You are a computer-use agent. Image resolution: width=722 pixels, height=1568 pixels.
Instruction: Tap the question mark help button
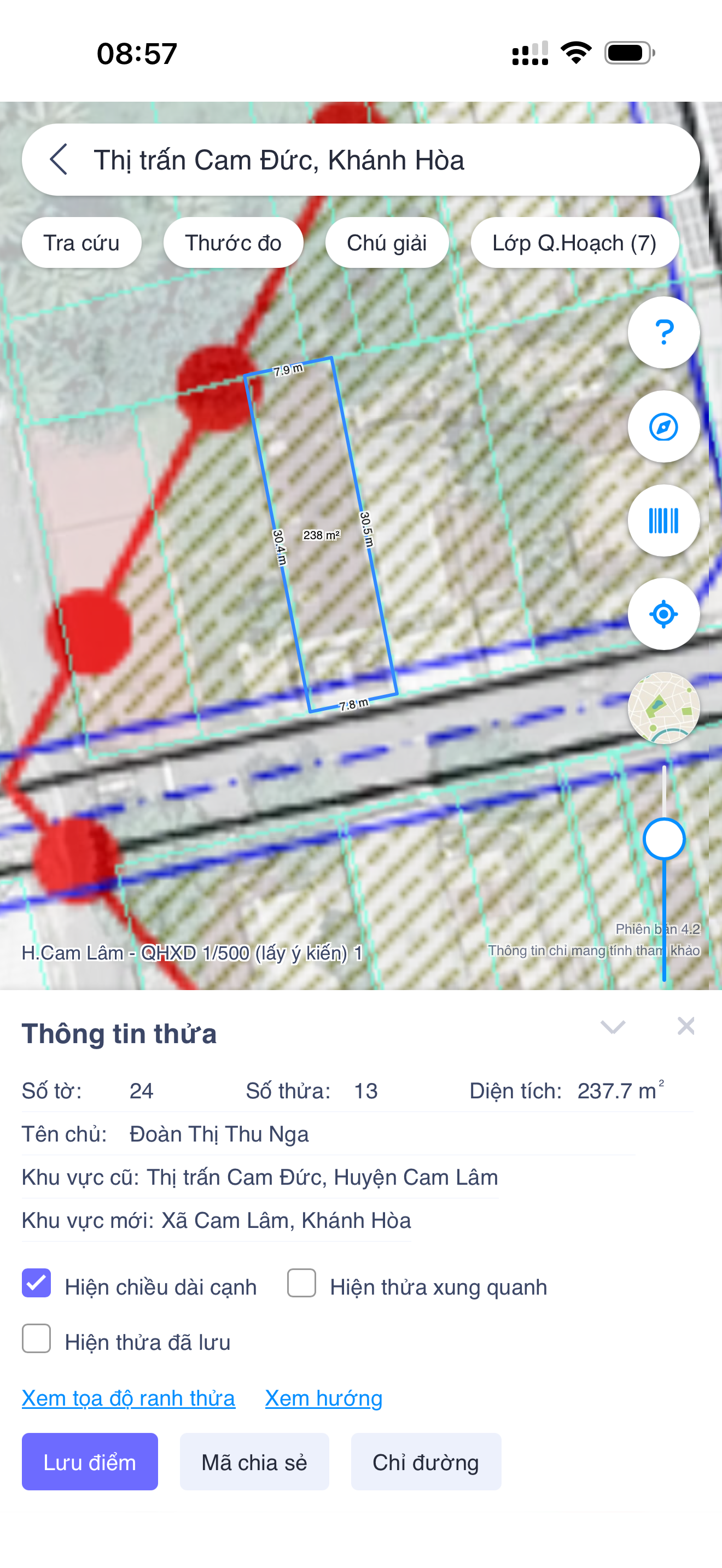tap(663, 332)
